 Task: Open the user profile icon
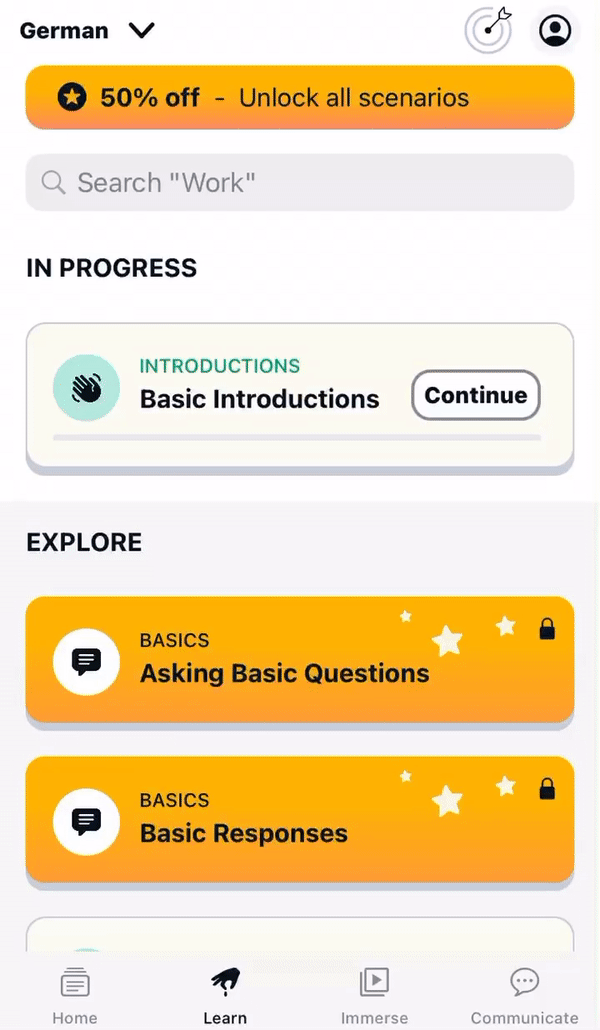pos(555,30)
